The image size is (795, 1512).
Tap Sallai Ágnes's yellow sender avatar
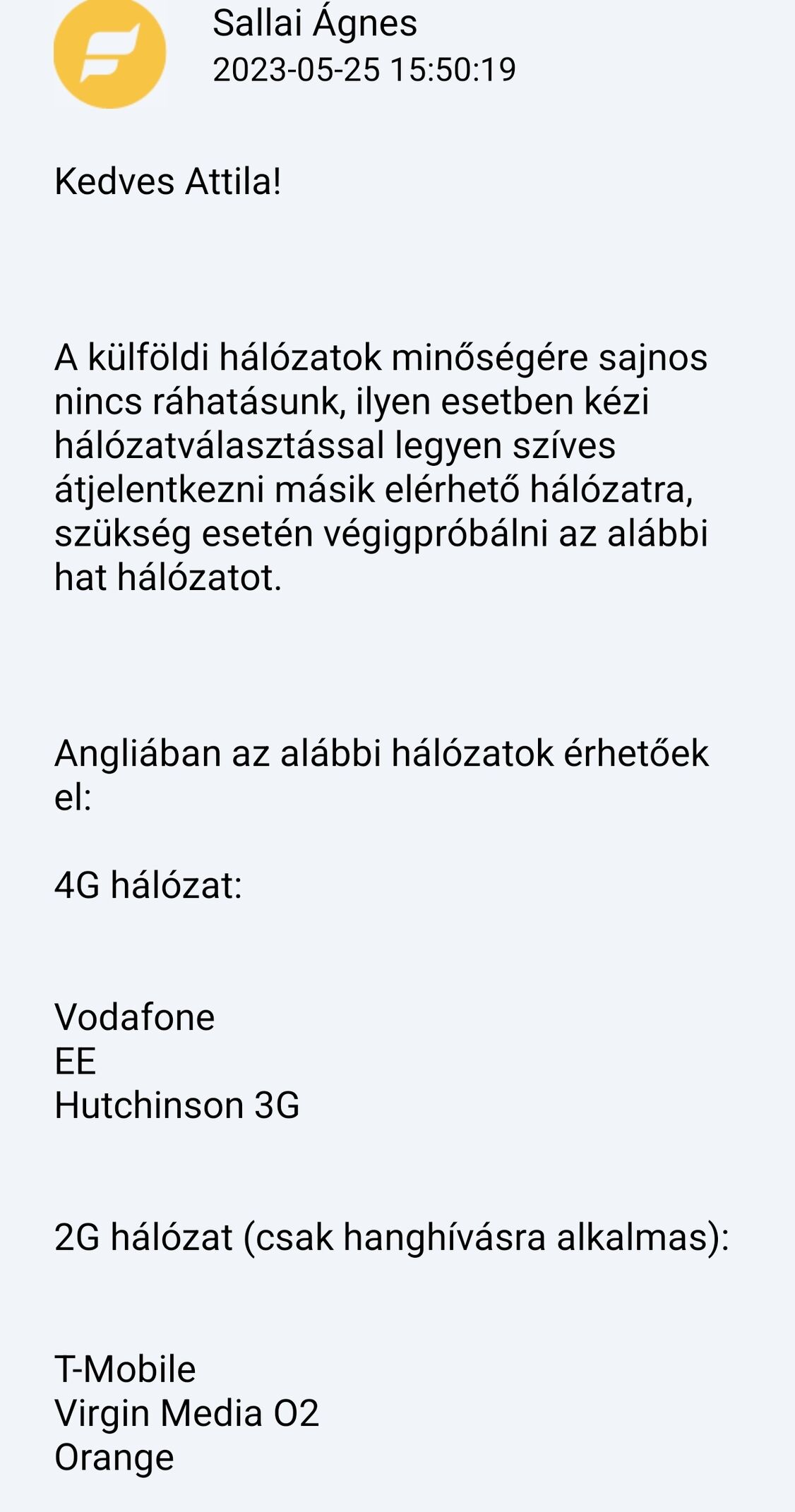109,53
